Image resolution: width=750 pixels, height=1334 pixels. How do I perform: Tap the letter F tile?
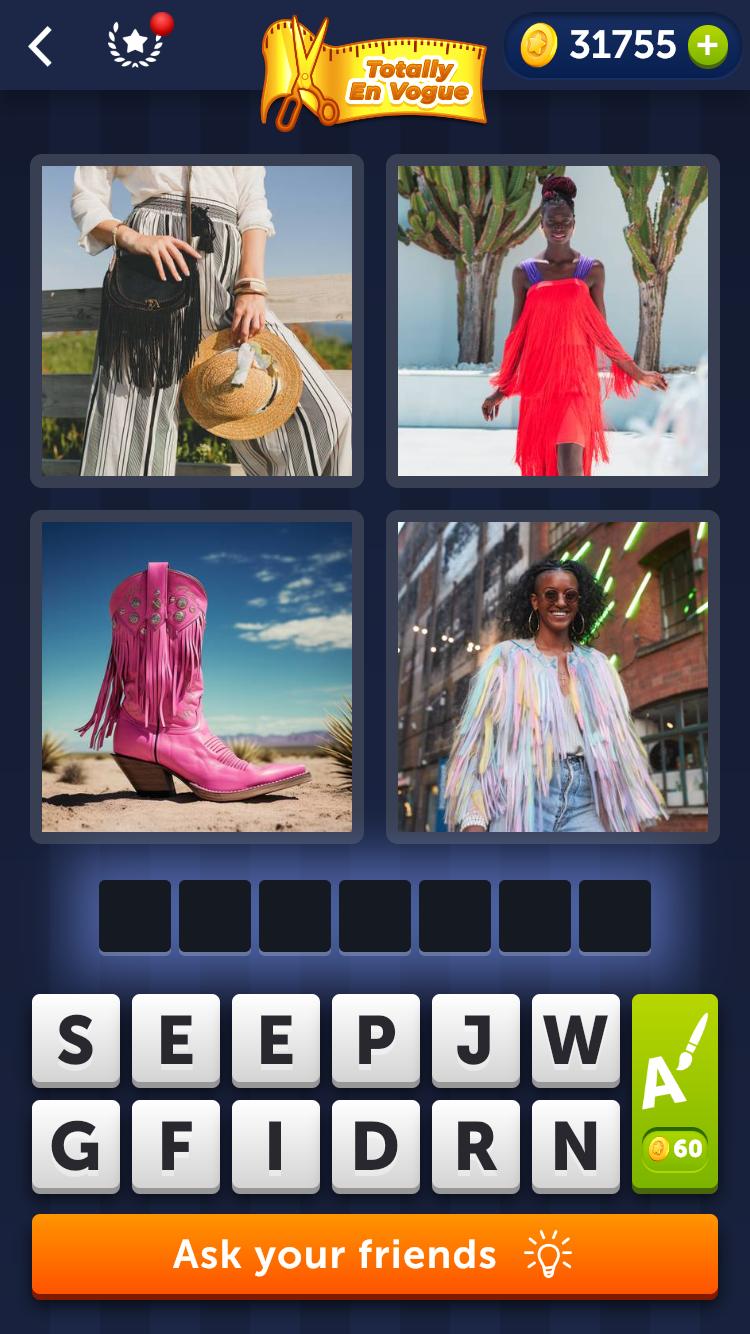(x=176, y=1146)
